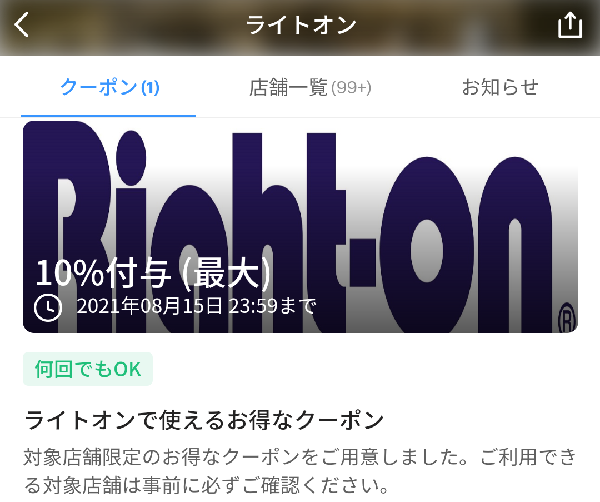Share the ライトオン page
600x502 pixels.
pos(569,25)
